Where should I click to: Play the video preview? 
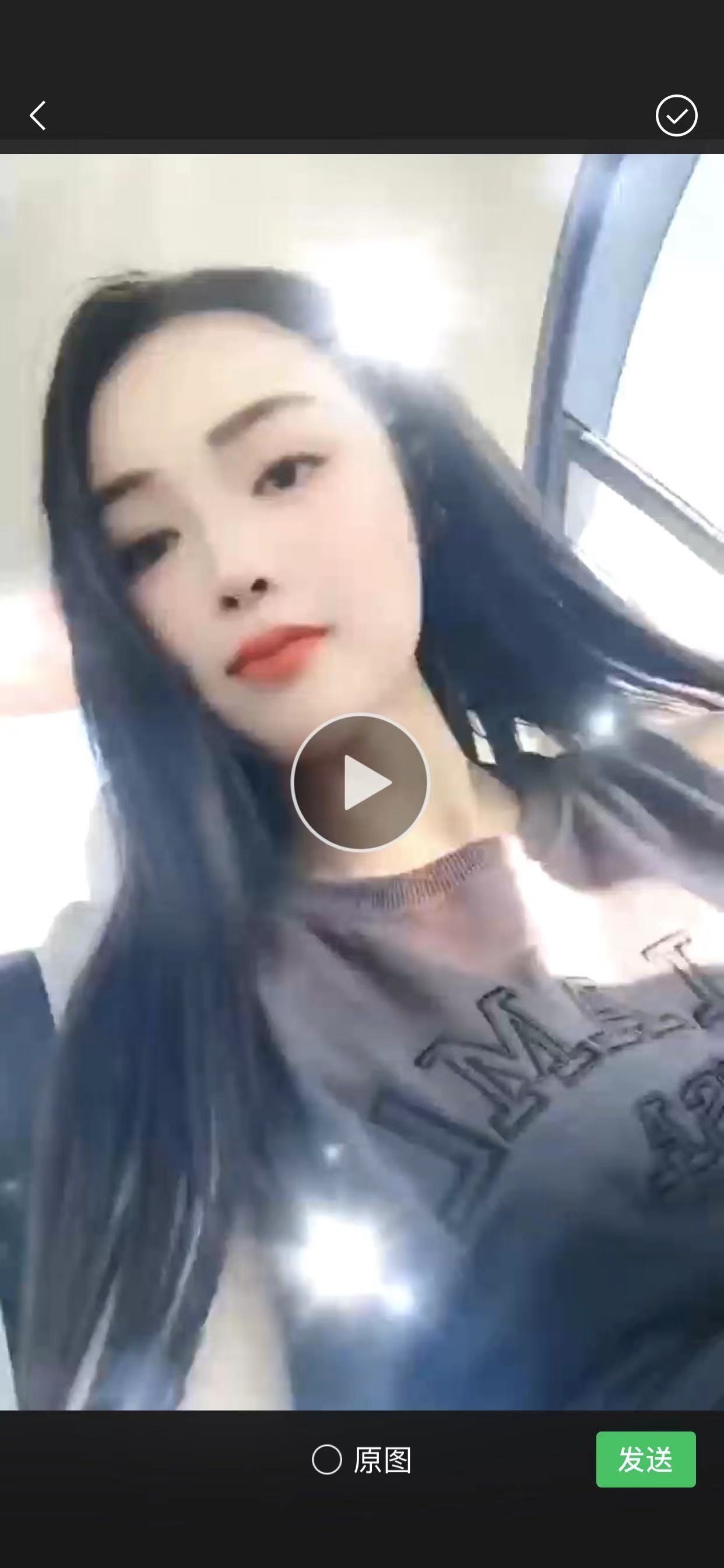360,782
